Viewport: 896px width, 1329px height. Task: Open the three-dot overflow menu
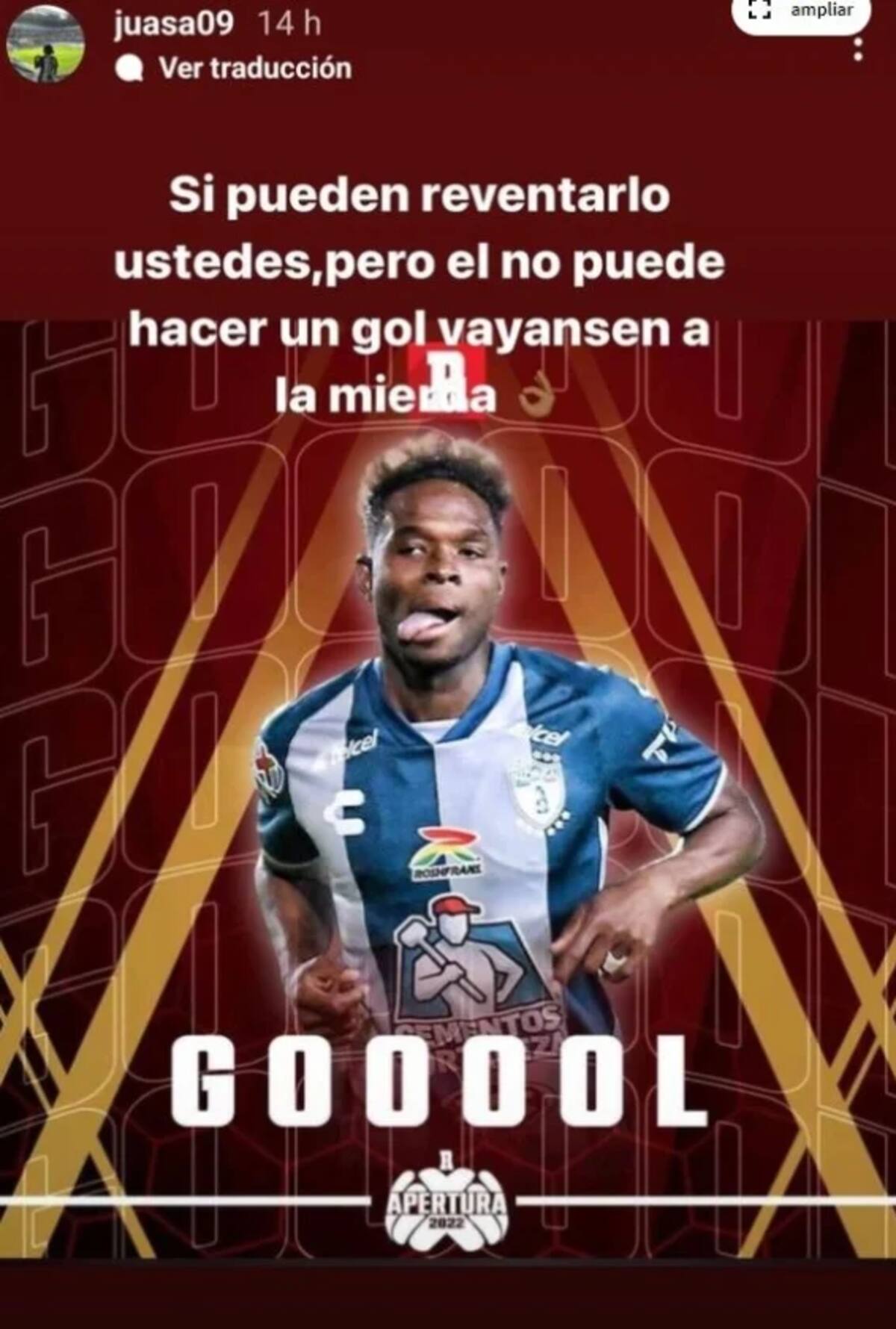coord(859,49)
